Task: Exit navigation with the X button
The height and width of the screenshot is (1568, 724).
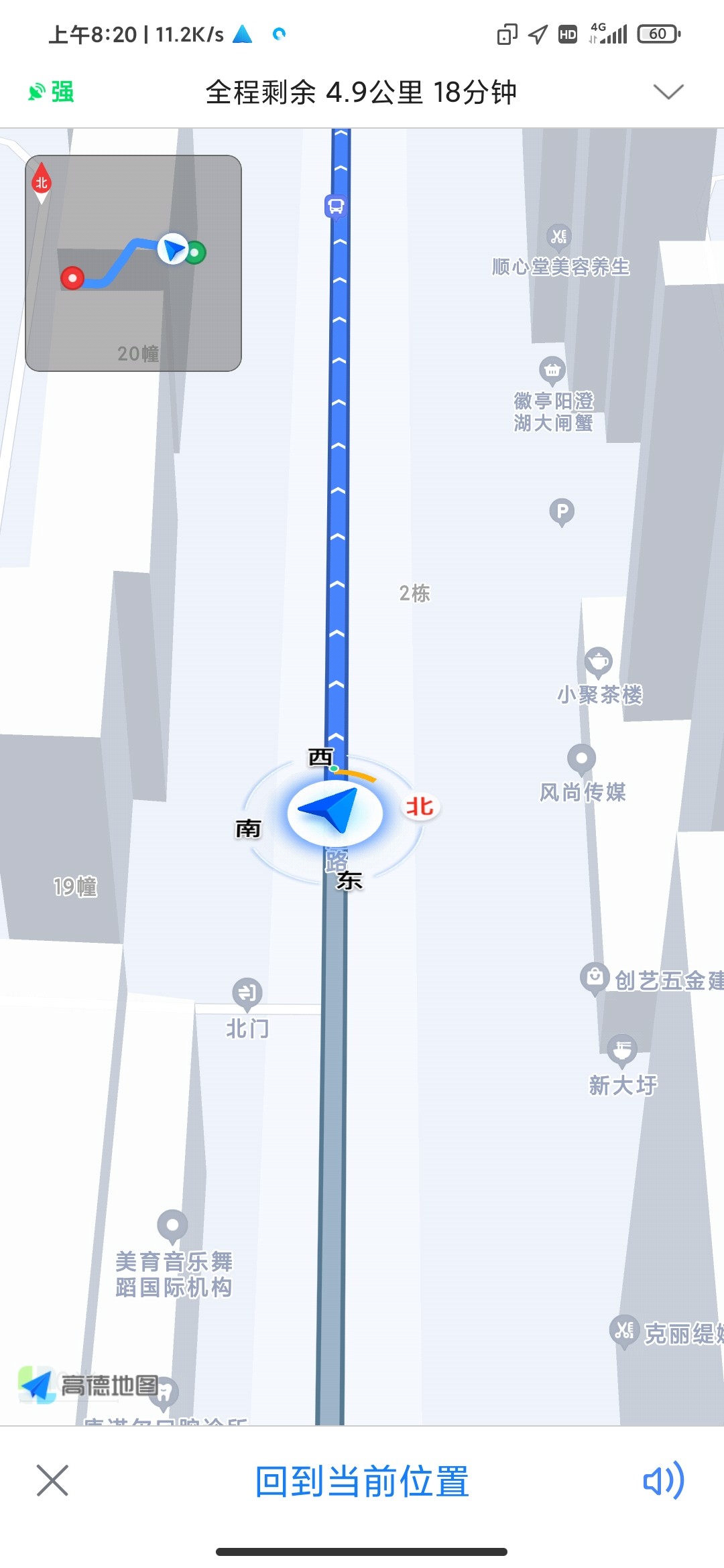Action: (x=53, y=1480)
